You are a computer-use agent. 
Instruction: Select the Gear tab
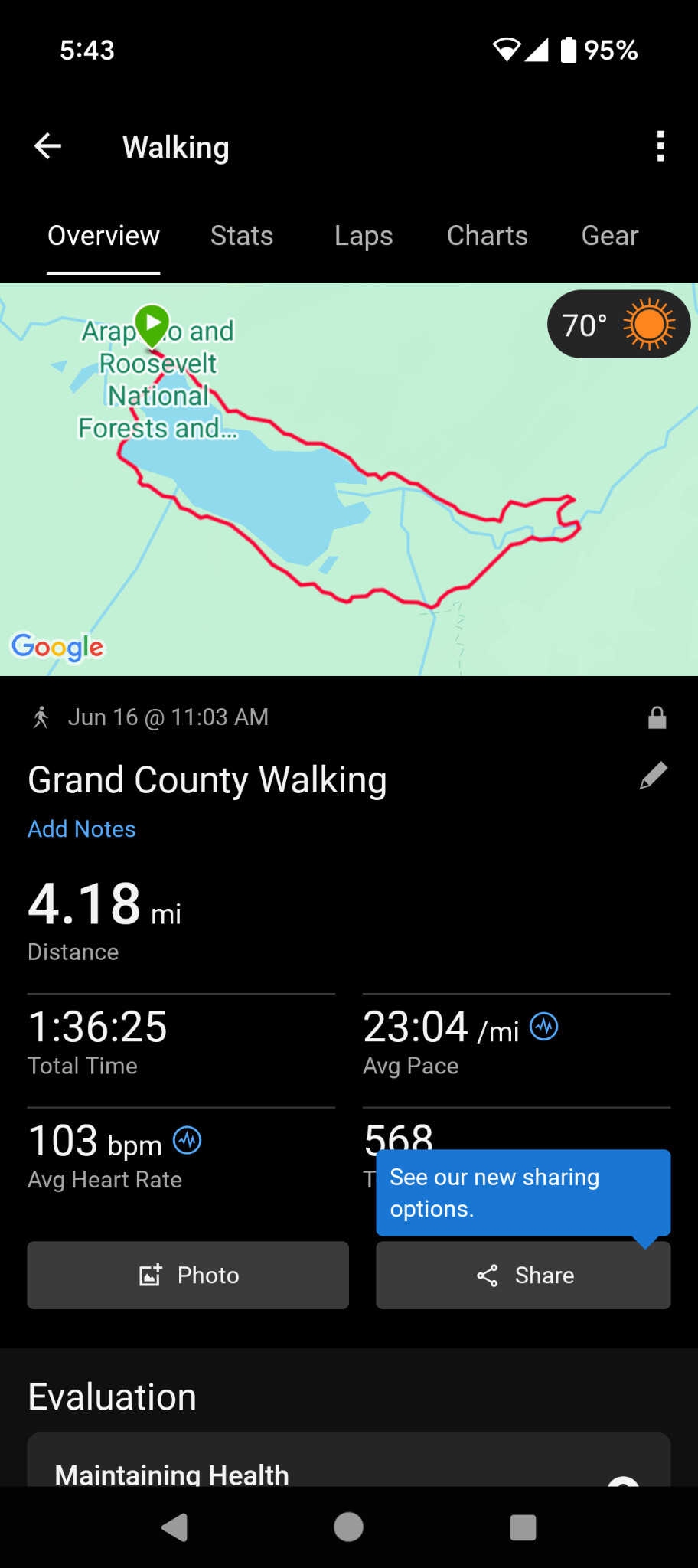pyautogui.click(x=610, y=236)
